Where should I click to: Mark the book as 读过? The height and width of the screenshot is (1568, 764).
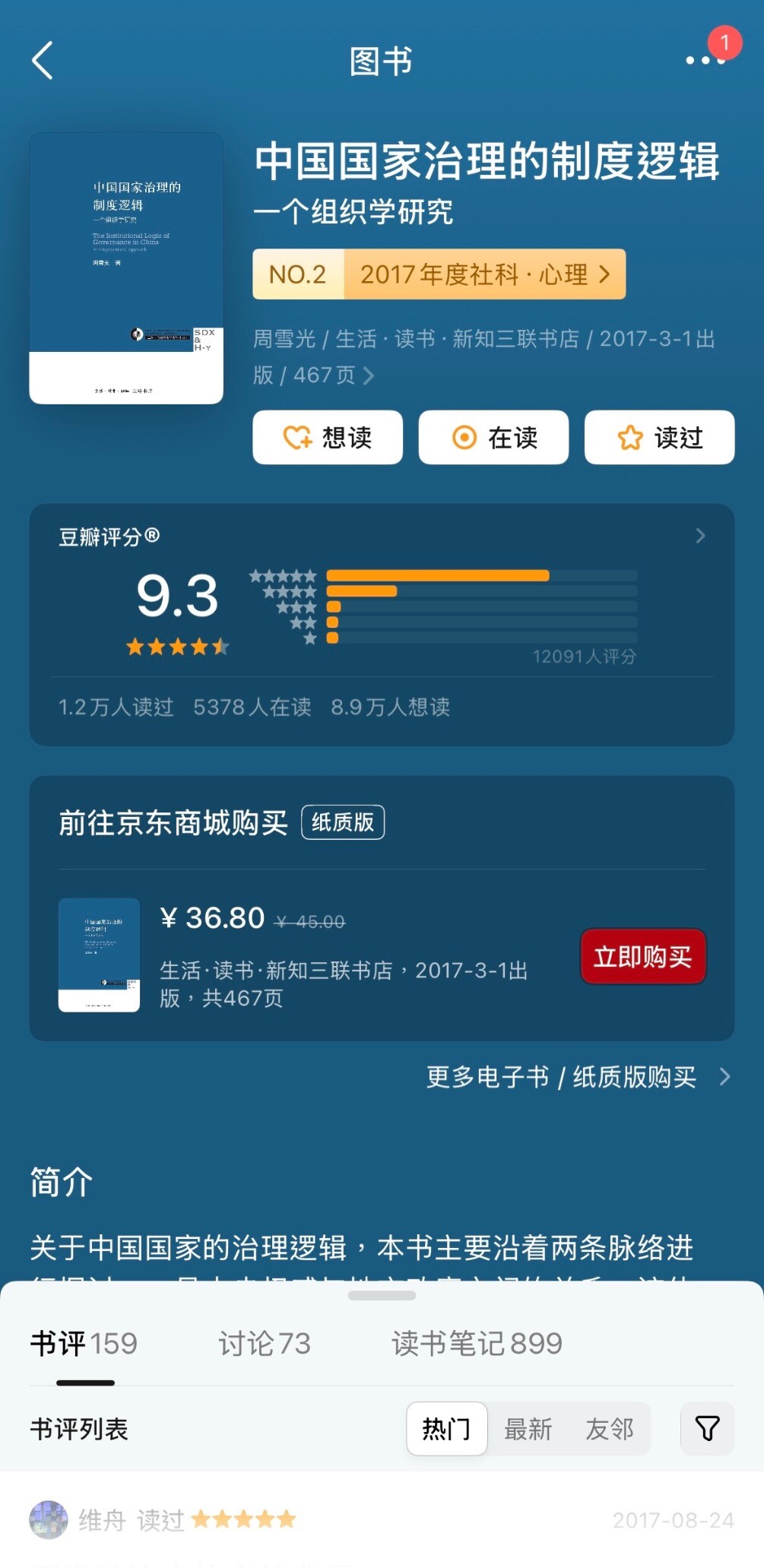pos(659,437)
